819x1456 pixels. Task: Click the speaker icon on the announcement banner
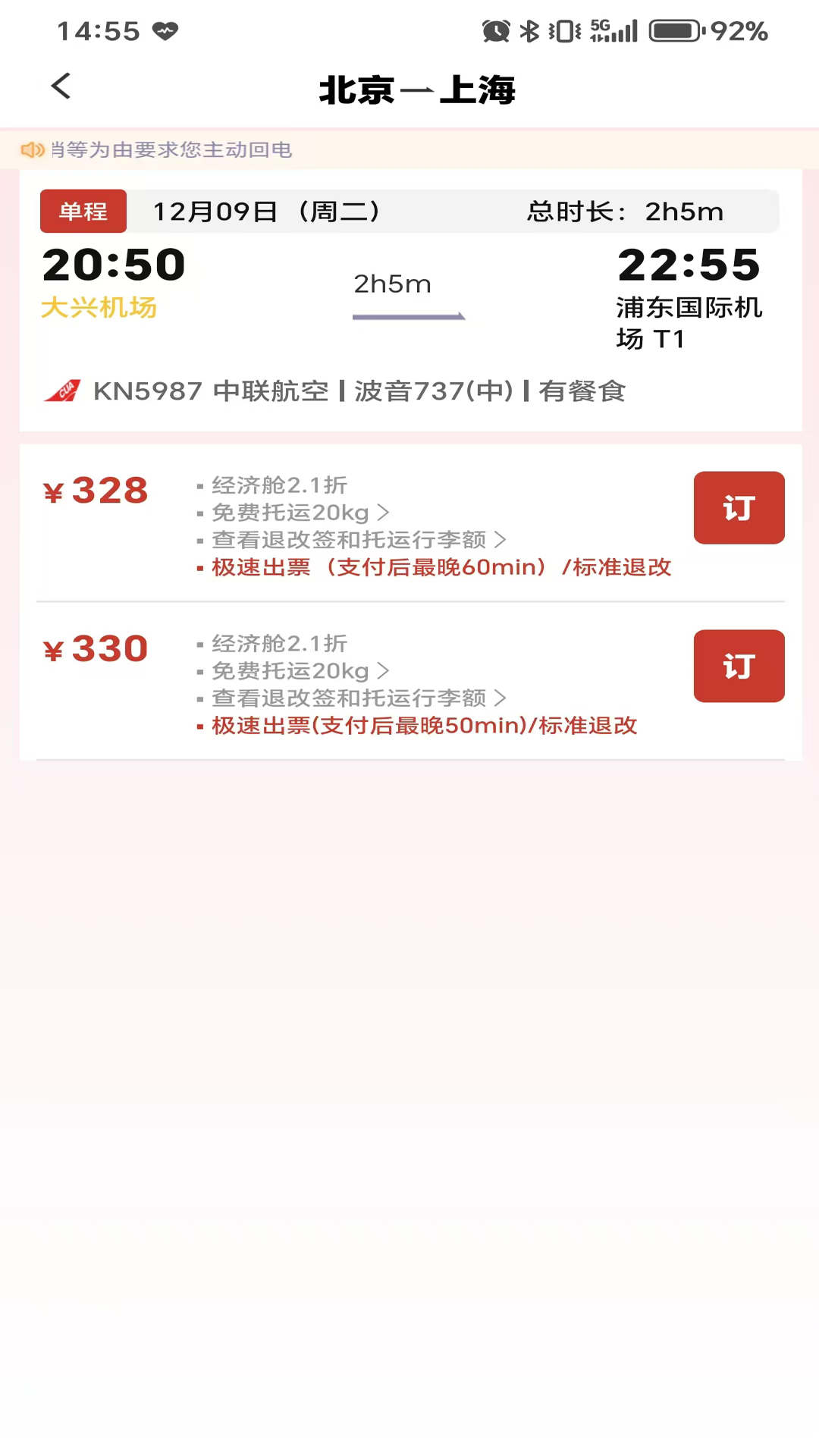pyautogui.click(x=33, y=150)
